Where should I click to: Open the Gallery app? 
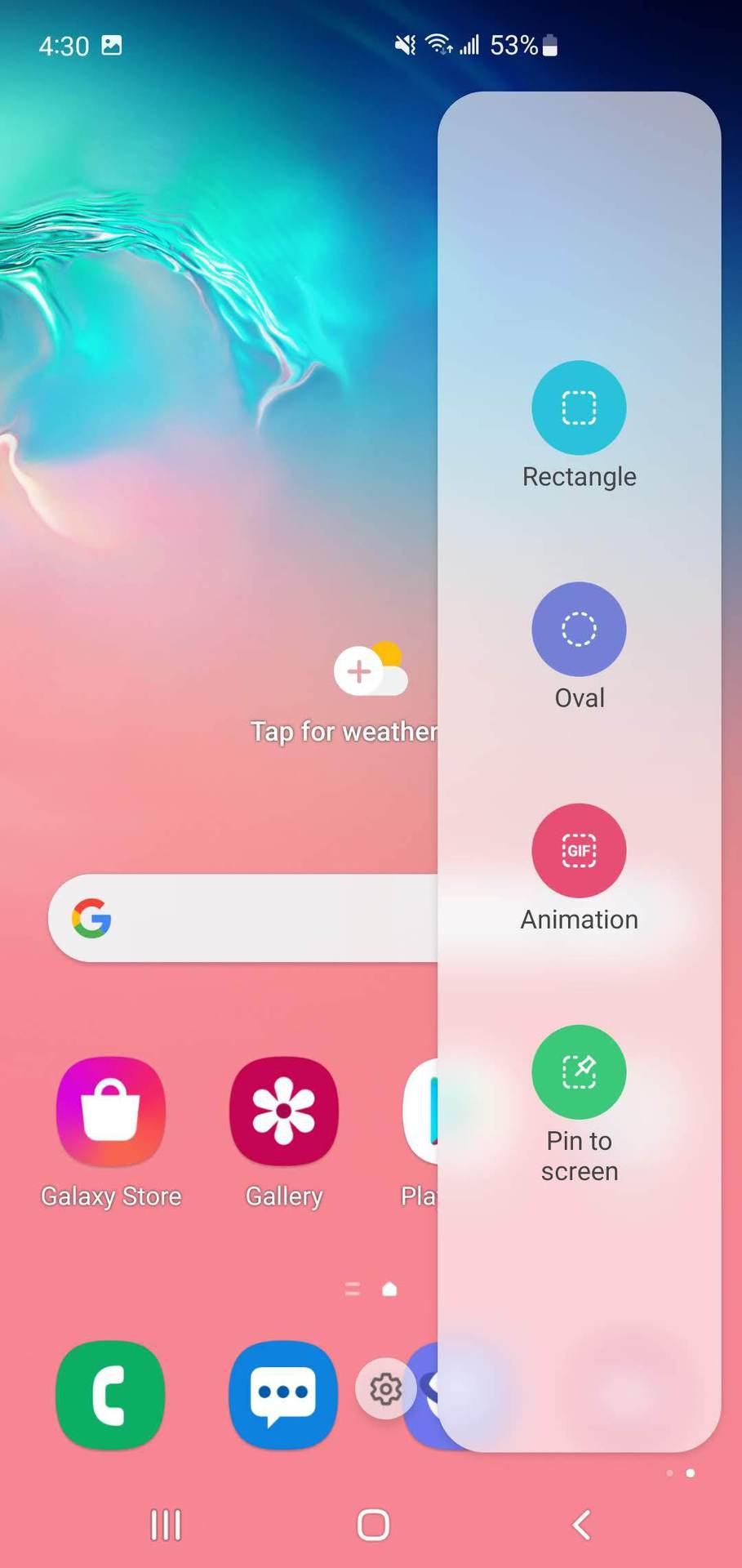click(283, 1111)
